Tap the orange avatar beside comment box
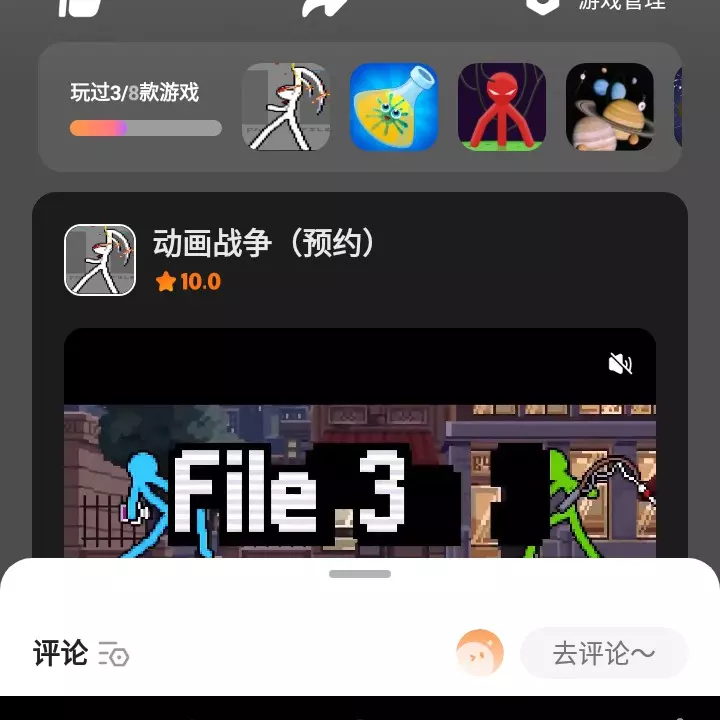720x720 pixels. point(480,654)
